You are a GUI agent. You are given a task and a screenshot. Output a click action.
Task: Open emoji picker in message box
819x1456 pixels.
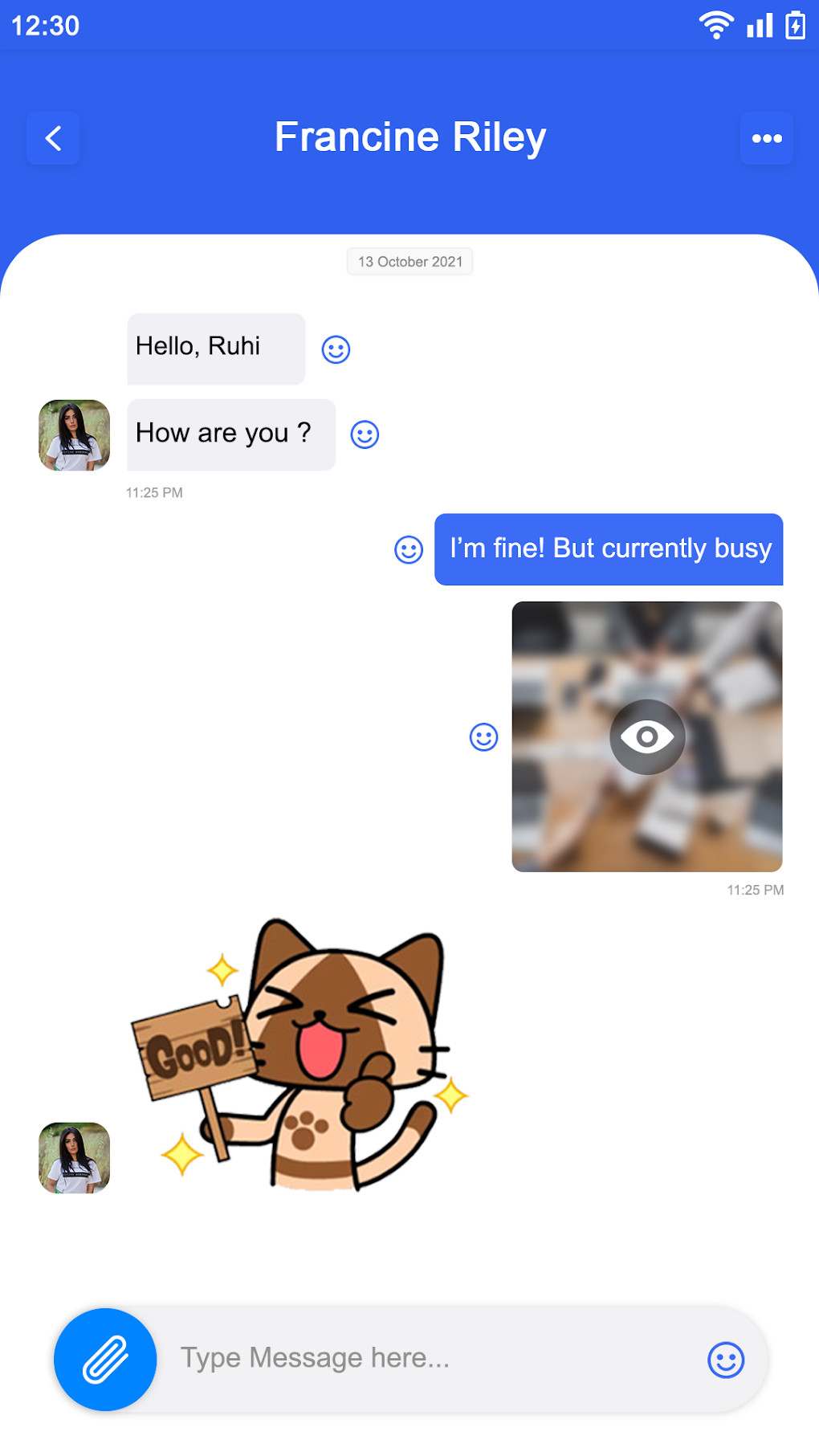726,1360
